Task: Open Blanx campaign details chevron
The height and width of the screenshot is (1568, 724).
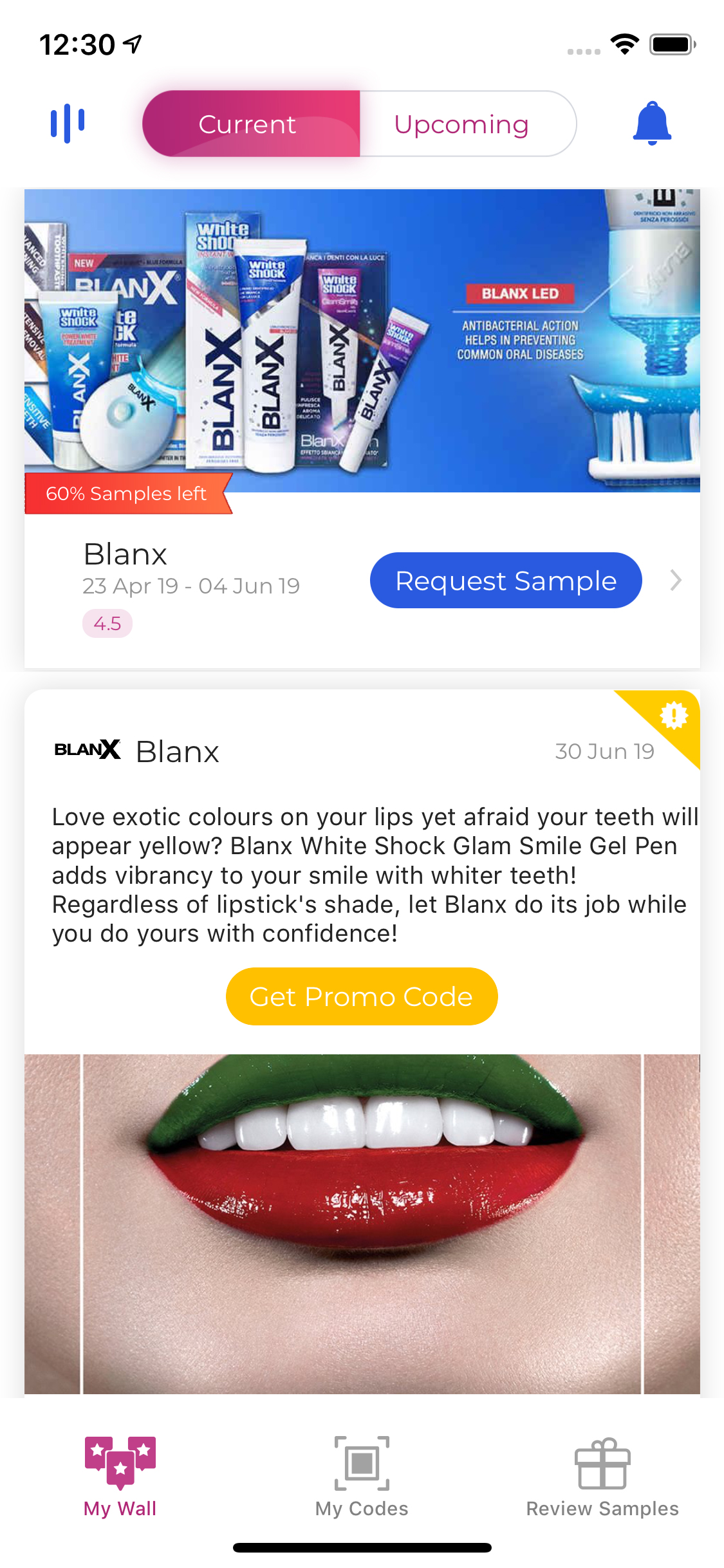Action: [676, 581]
